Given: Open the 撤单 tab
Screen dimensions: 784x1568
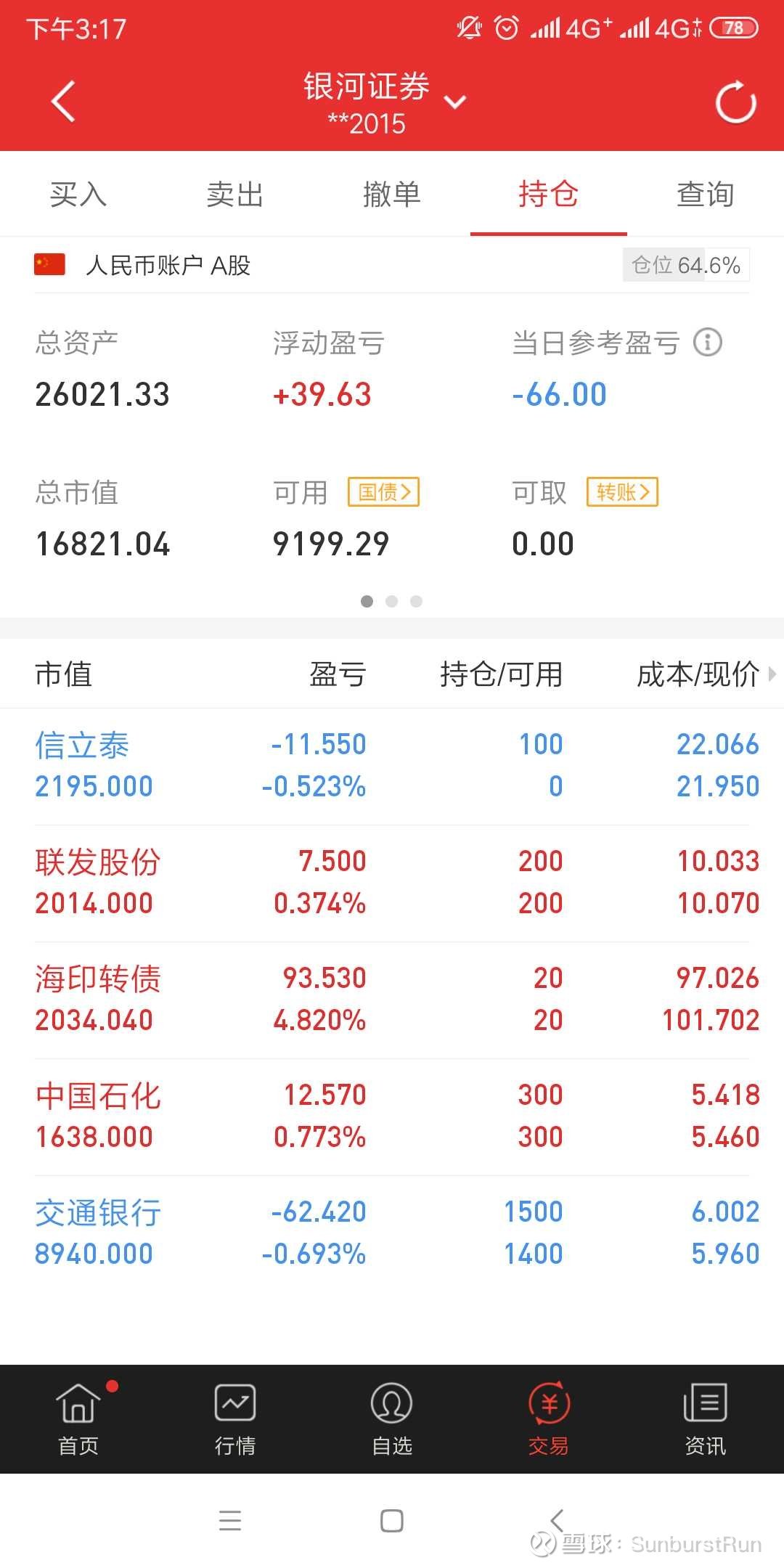Looking at the screenshot, I should 392,195.
